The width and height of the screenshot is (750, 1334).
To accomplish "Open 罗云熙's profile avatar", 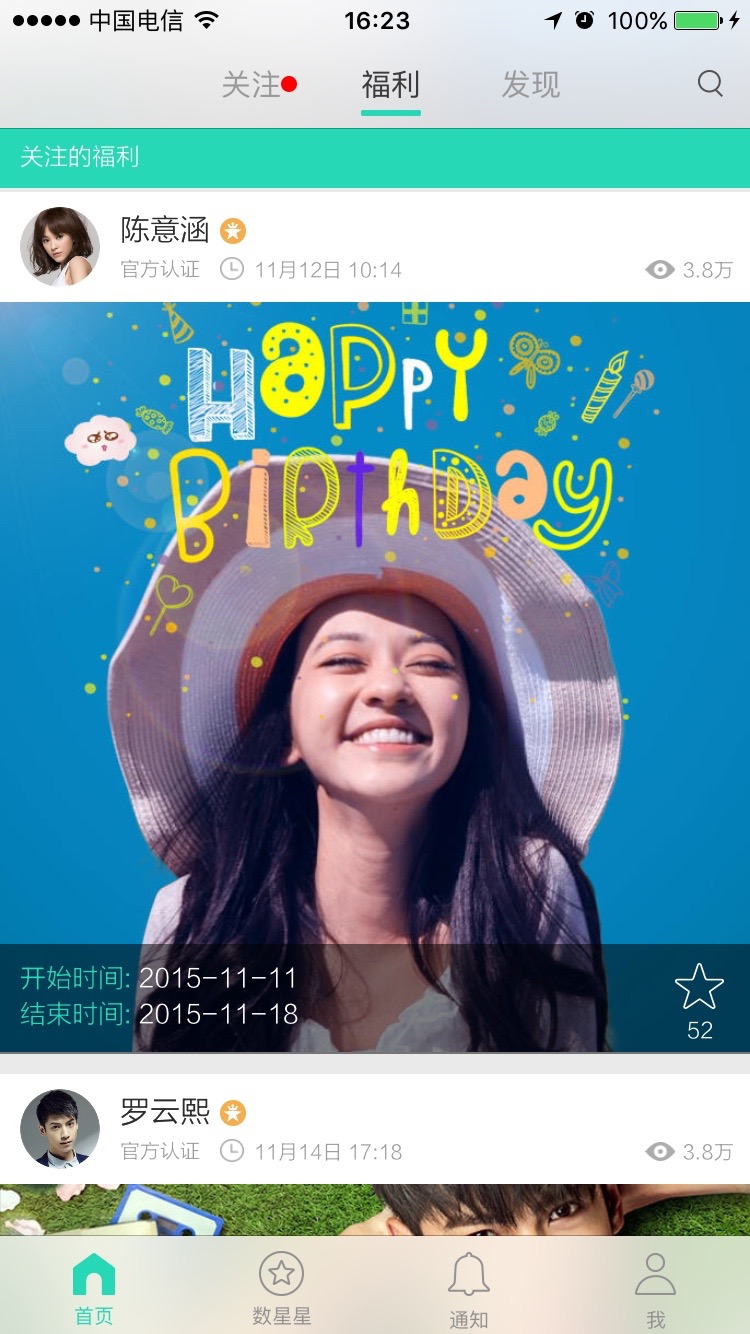I will tap(60, 1129).
